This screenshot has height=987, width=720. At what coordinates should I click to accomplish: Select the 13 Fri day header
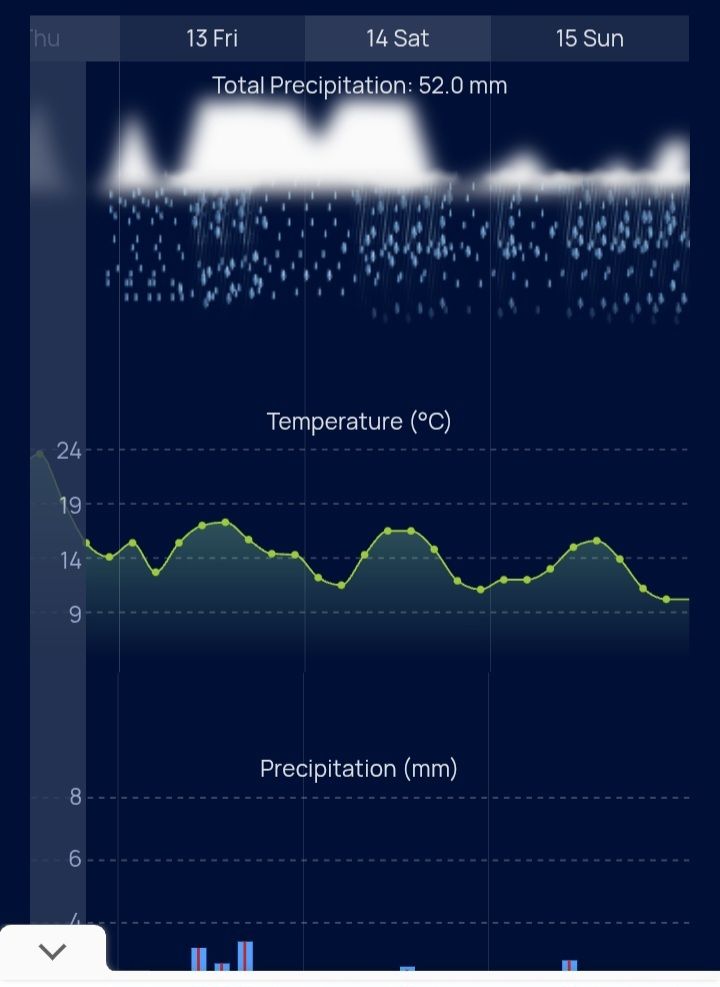(x=212, y=39)
